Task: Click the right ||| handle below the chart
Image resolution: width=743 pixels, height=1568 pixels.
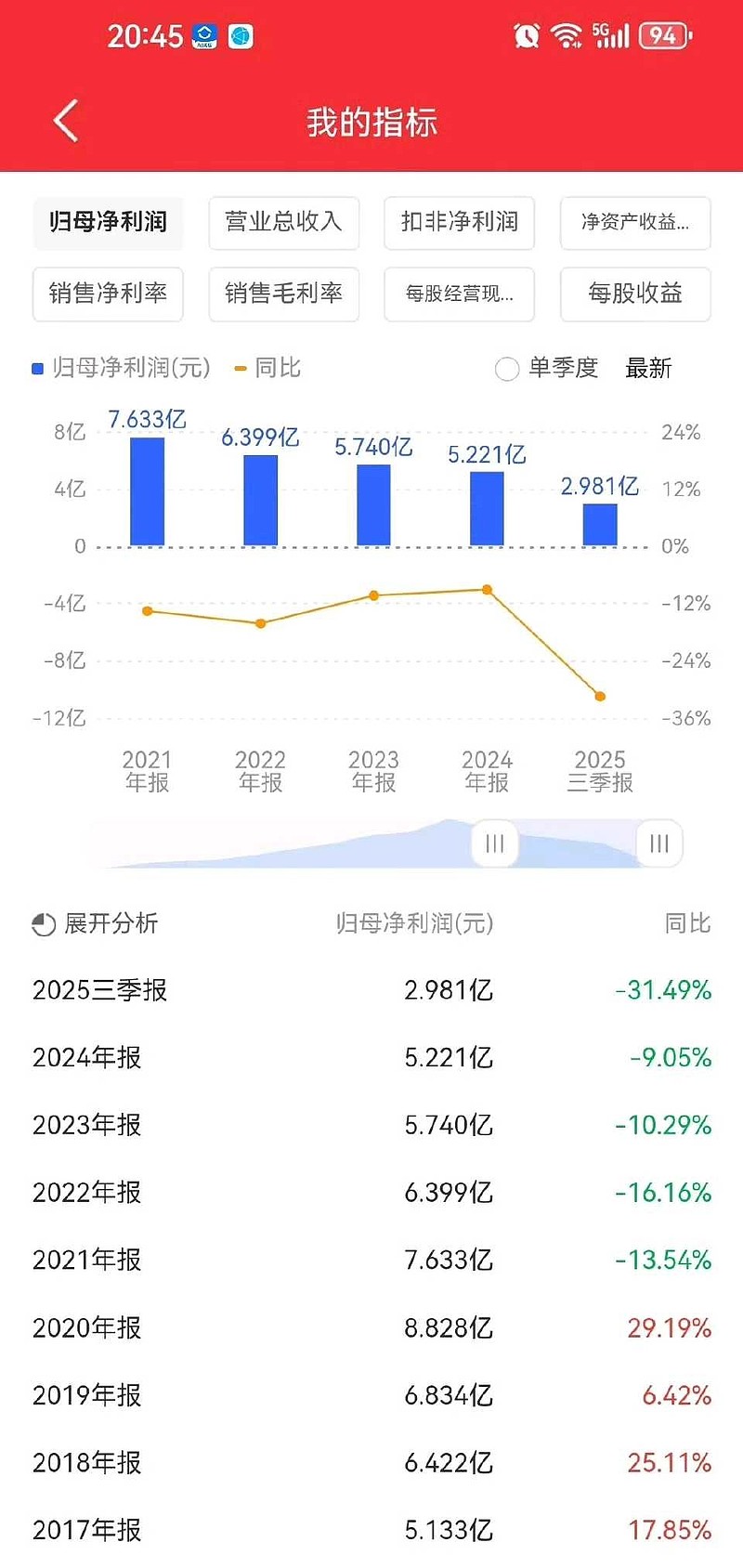Action: point(658,843)
